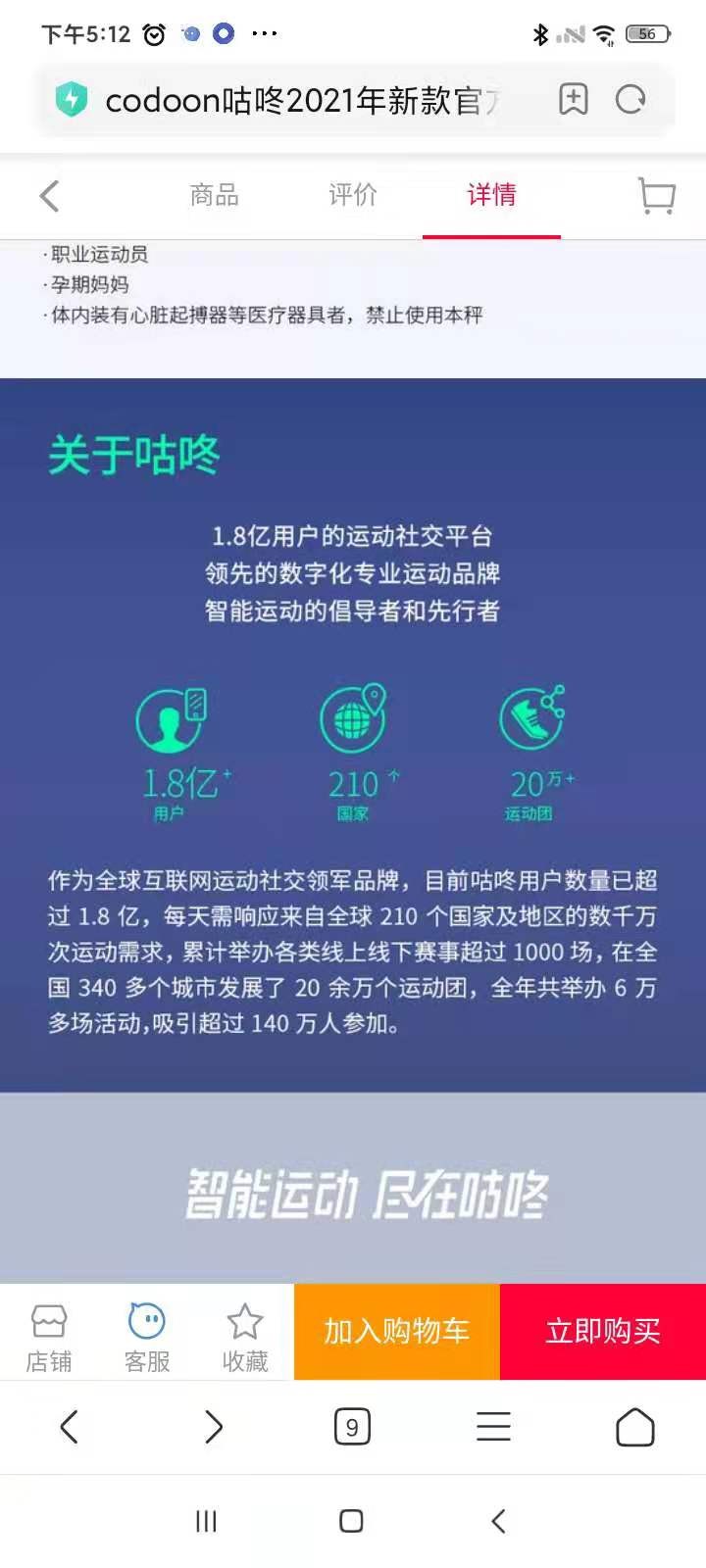Tap the browser address bar
Image resolution: width=706 pixels, height=1568 pixels.
[x=304, y=100]
